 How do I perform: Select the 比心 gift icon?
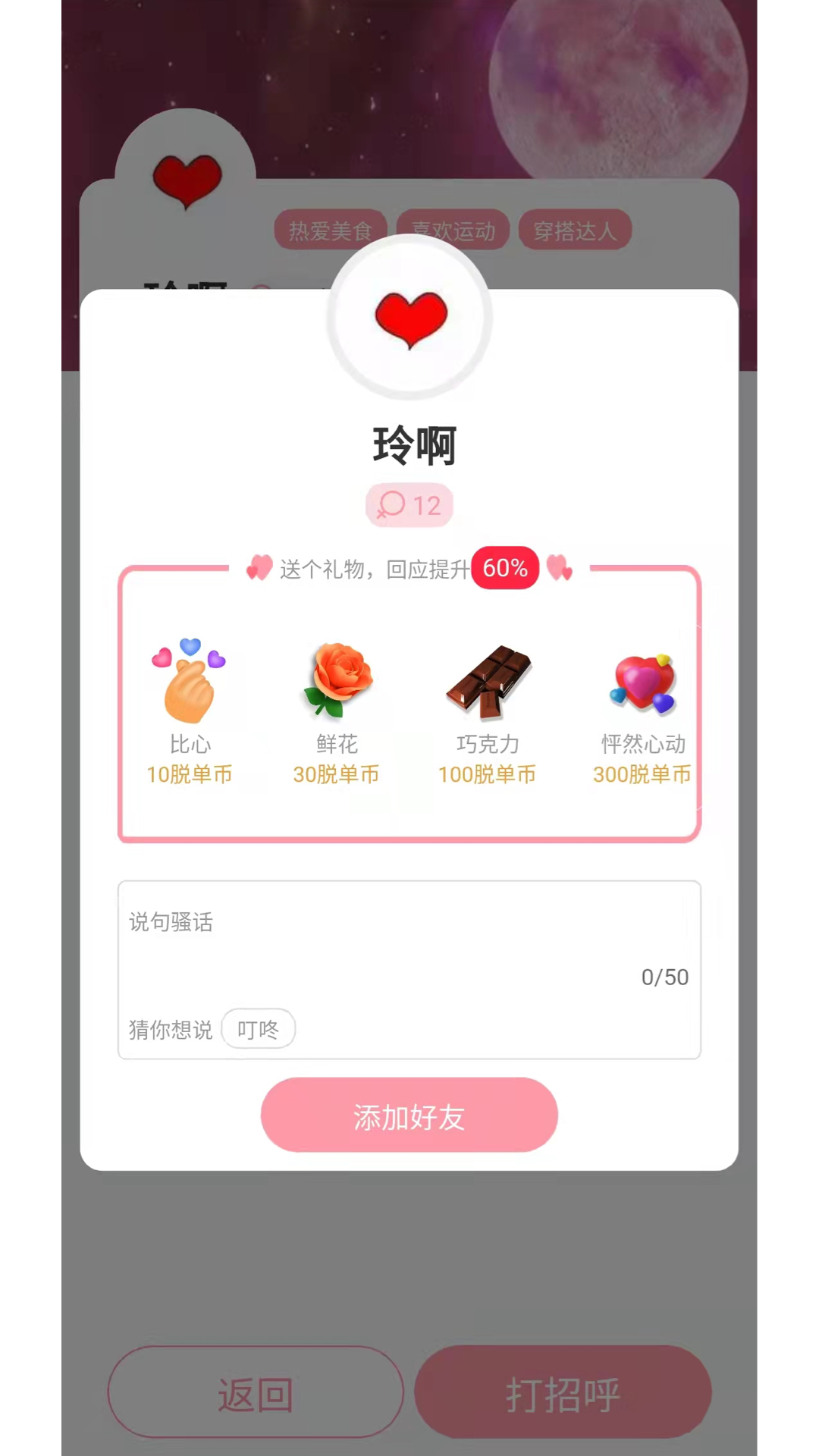(x=191, y=677)
